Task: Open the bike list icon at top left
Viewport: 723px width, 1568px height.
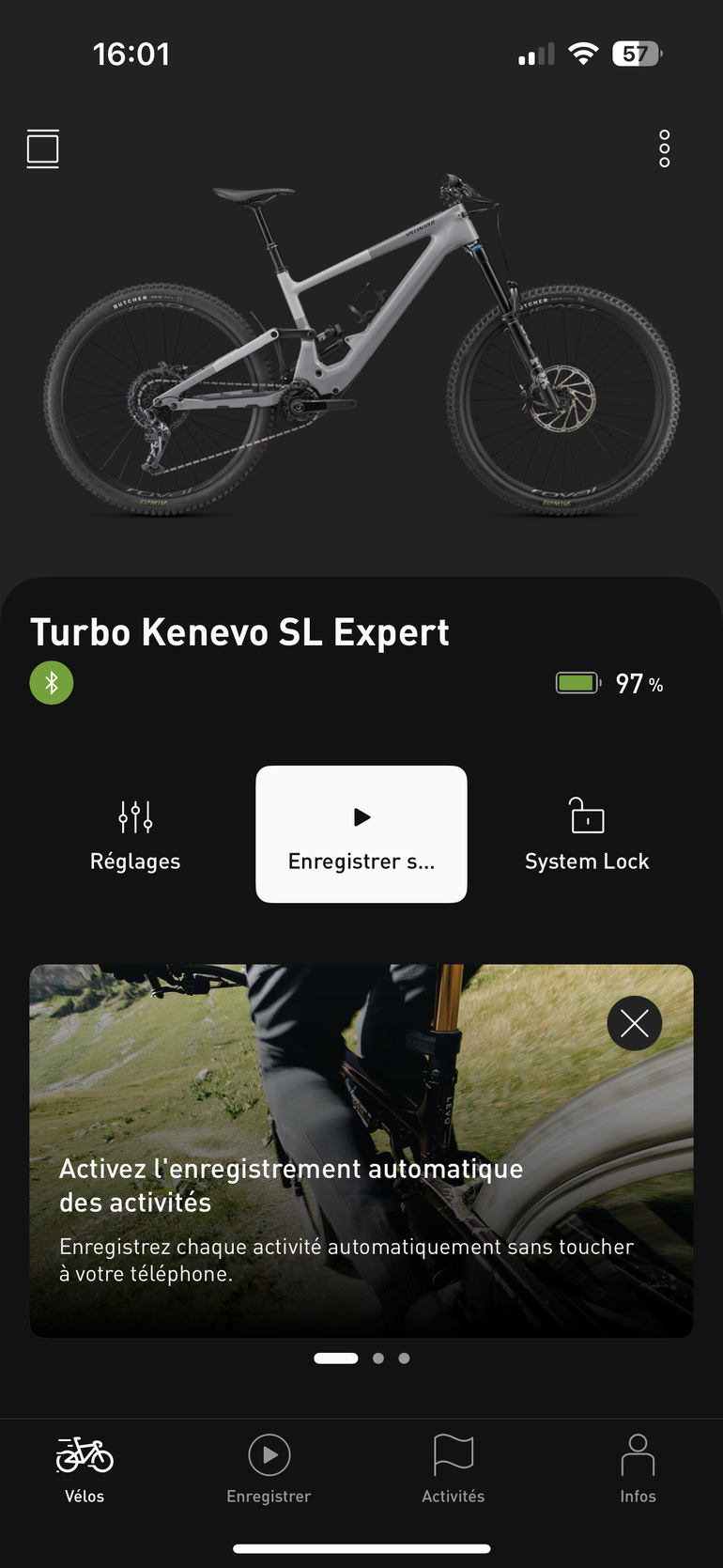Action: click(x=42, y=149)
